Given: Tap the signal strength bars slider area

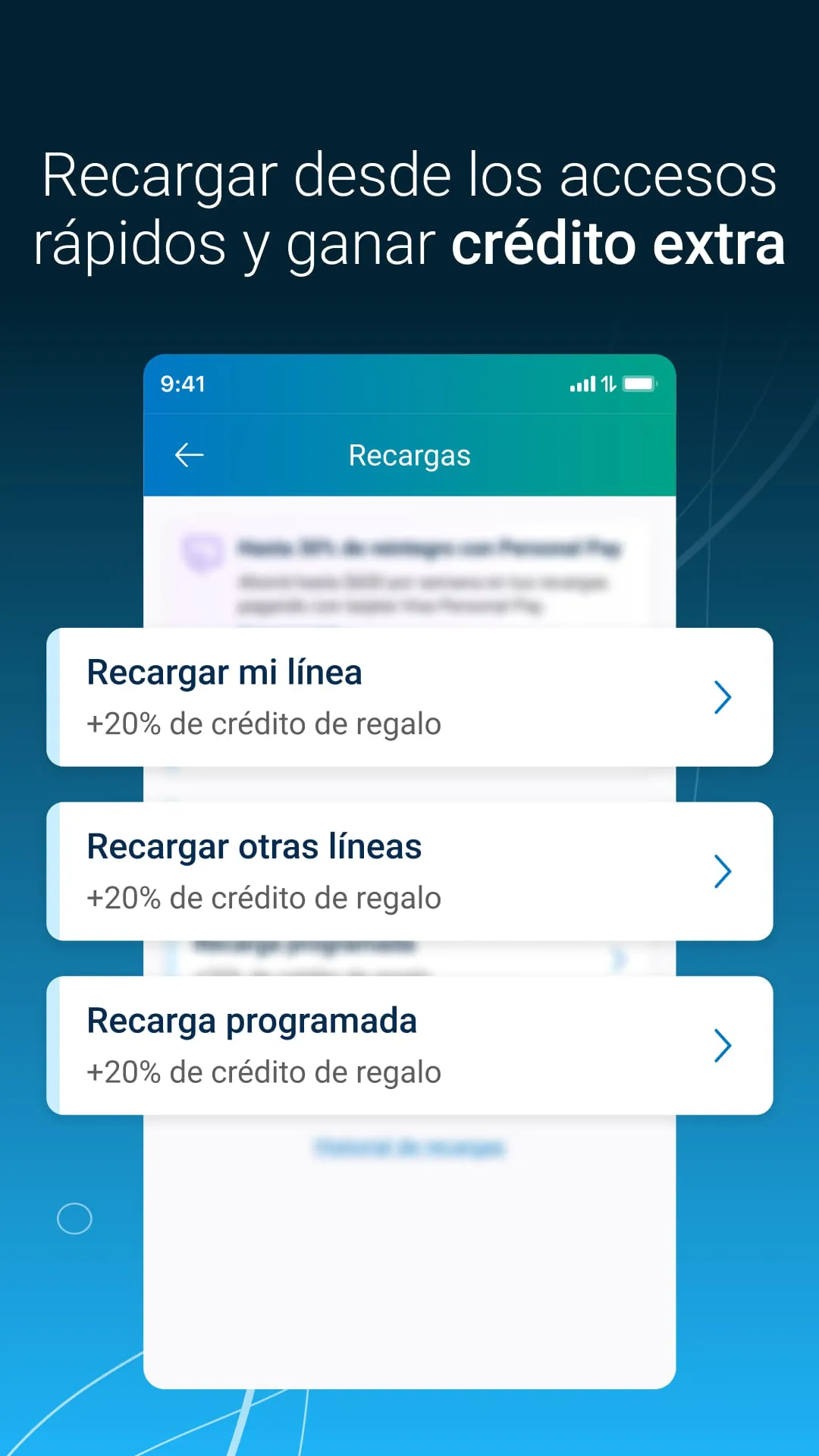Looking at the screenshot, I should pos(582,384).
